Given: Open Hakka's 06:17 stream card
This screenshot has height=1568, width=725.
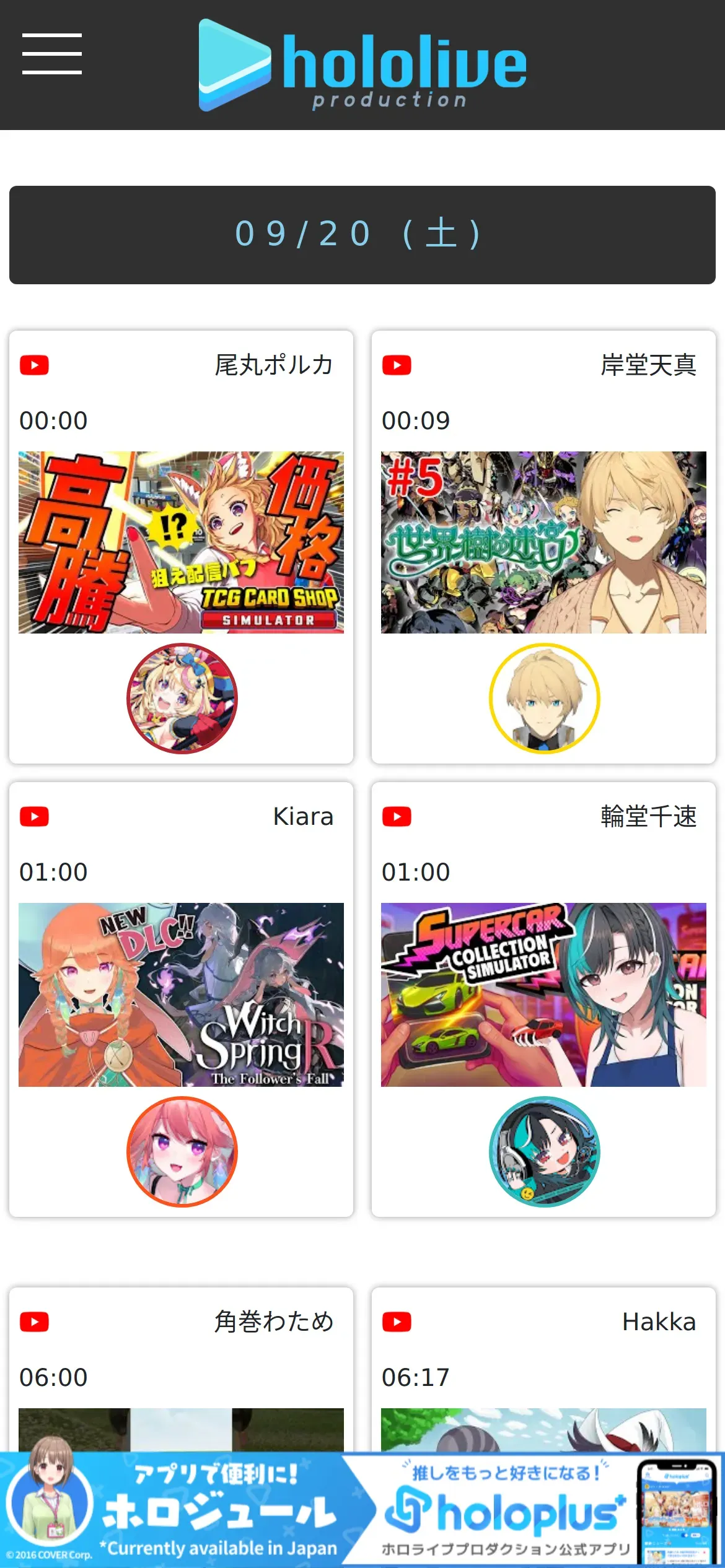Looking at the screenshot, I should point(543,1375).
